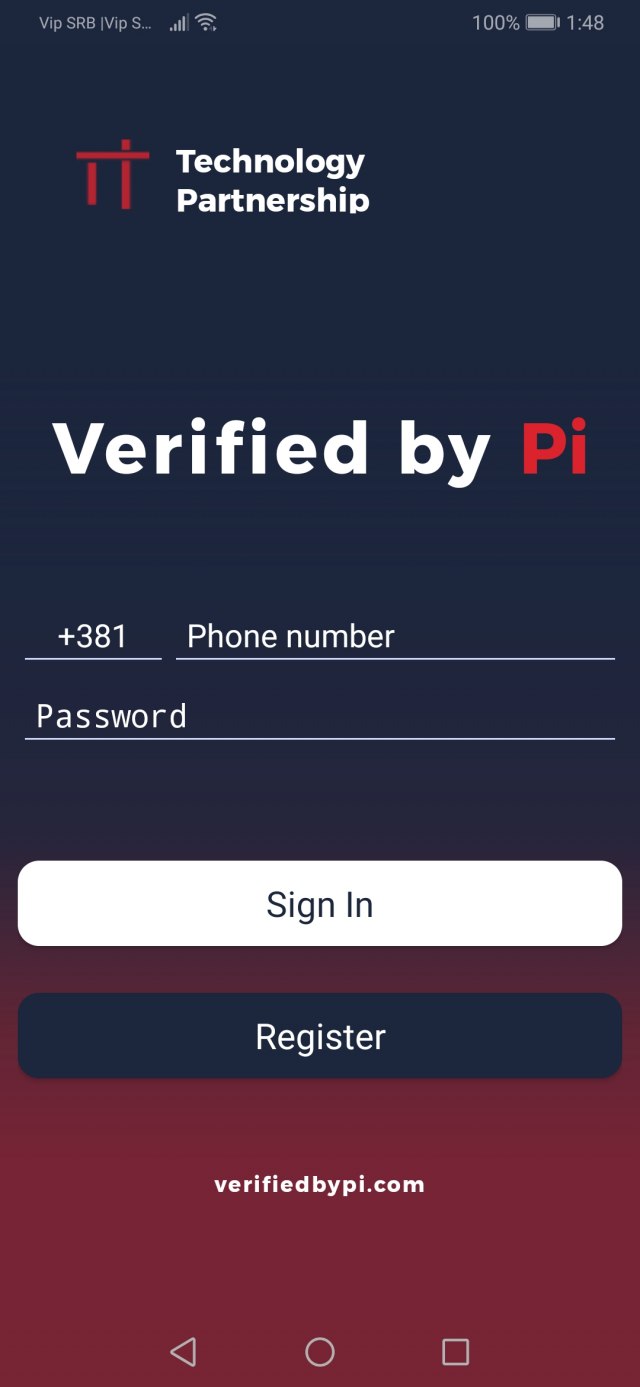Tap the +381 country code field
The width and height of the screenshot is (640, 1387).
93,636
